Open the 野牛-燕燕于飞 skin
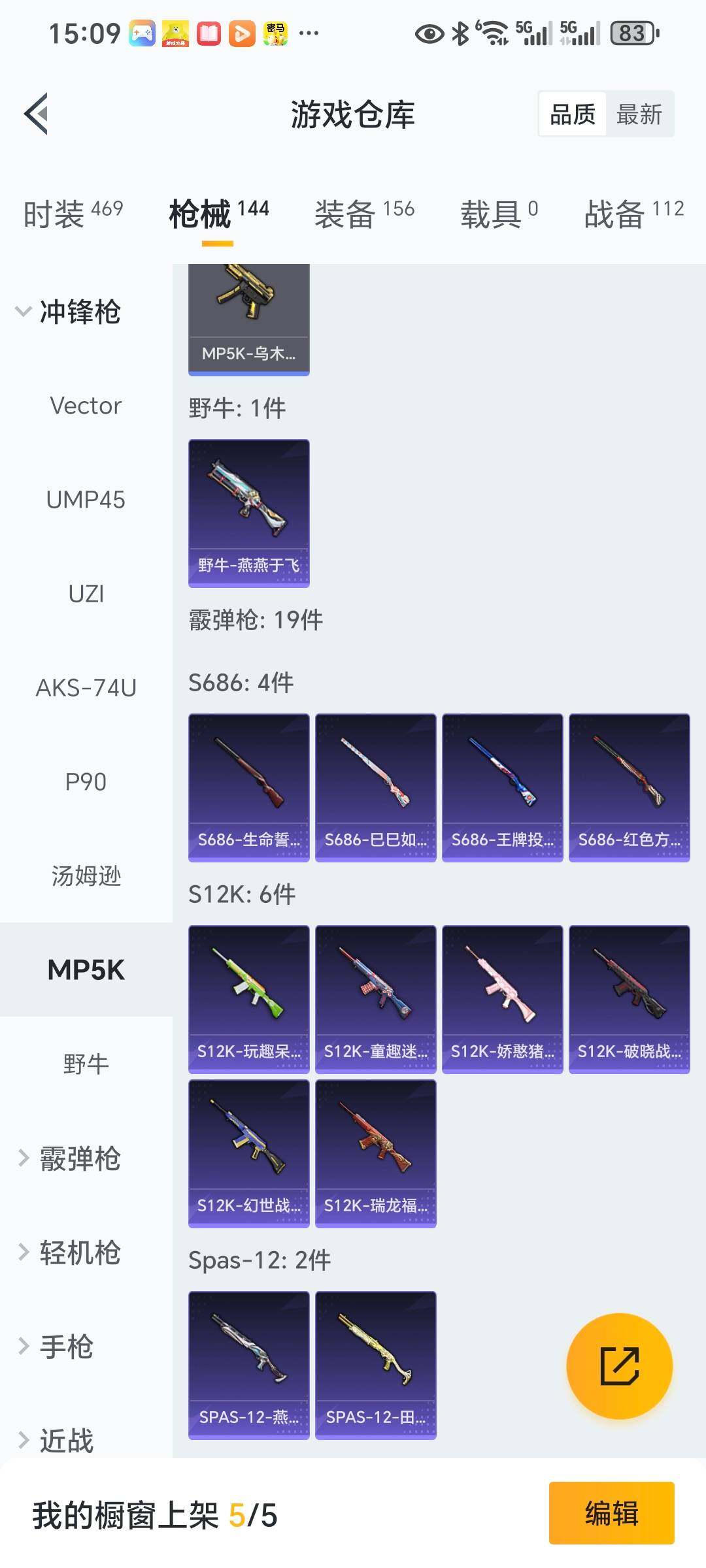 click(x=248, y=513)
